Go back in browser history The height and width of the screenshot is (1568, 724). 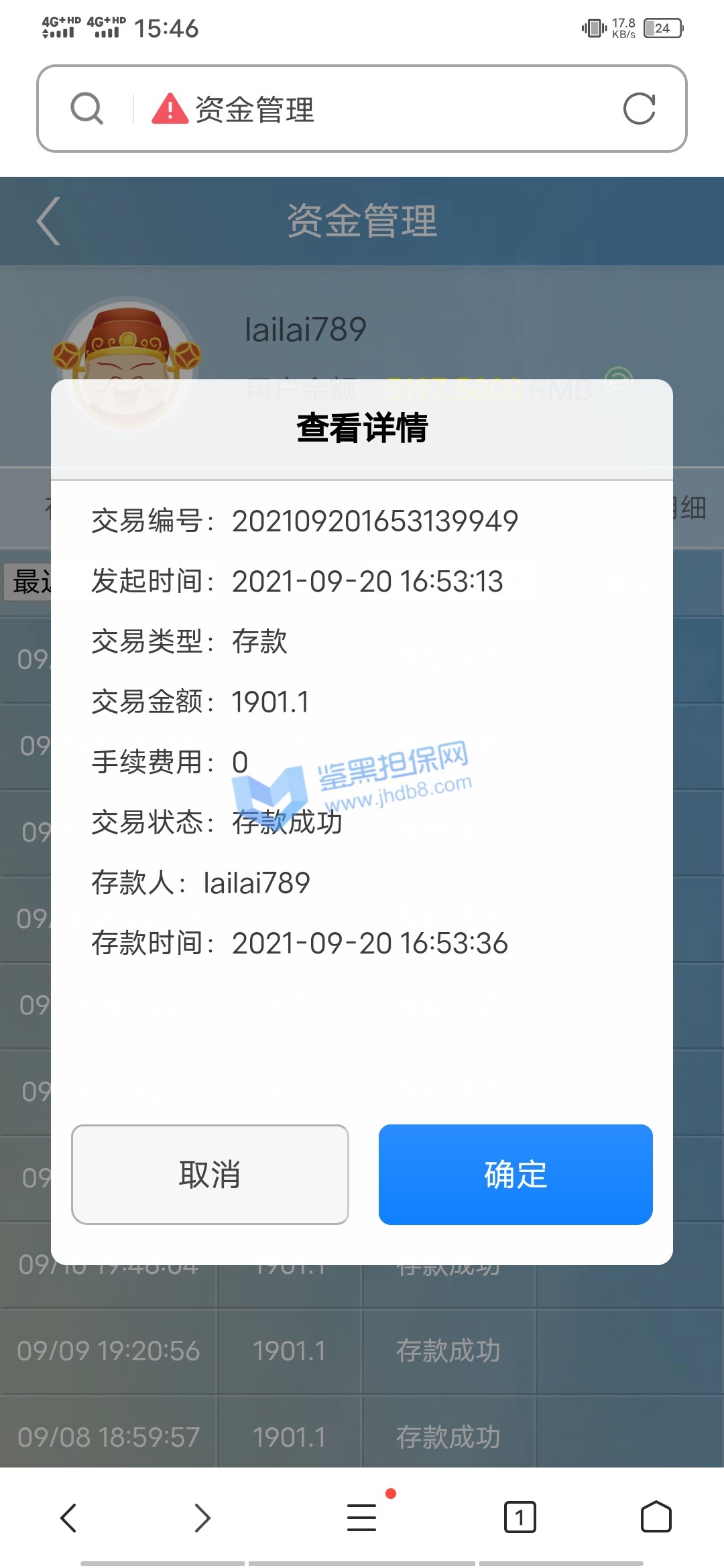tap(68, 1517)
